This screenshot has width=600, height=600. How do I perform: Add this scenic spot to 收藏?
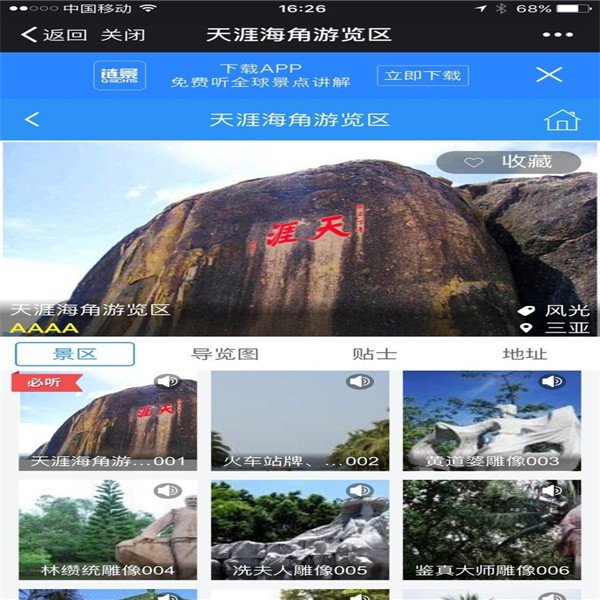pyautogui.click(x=509, y=162)
